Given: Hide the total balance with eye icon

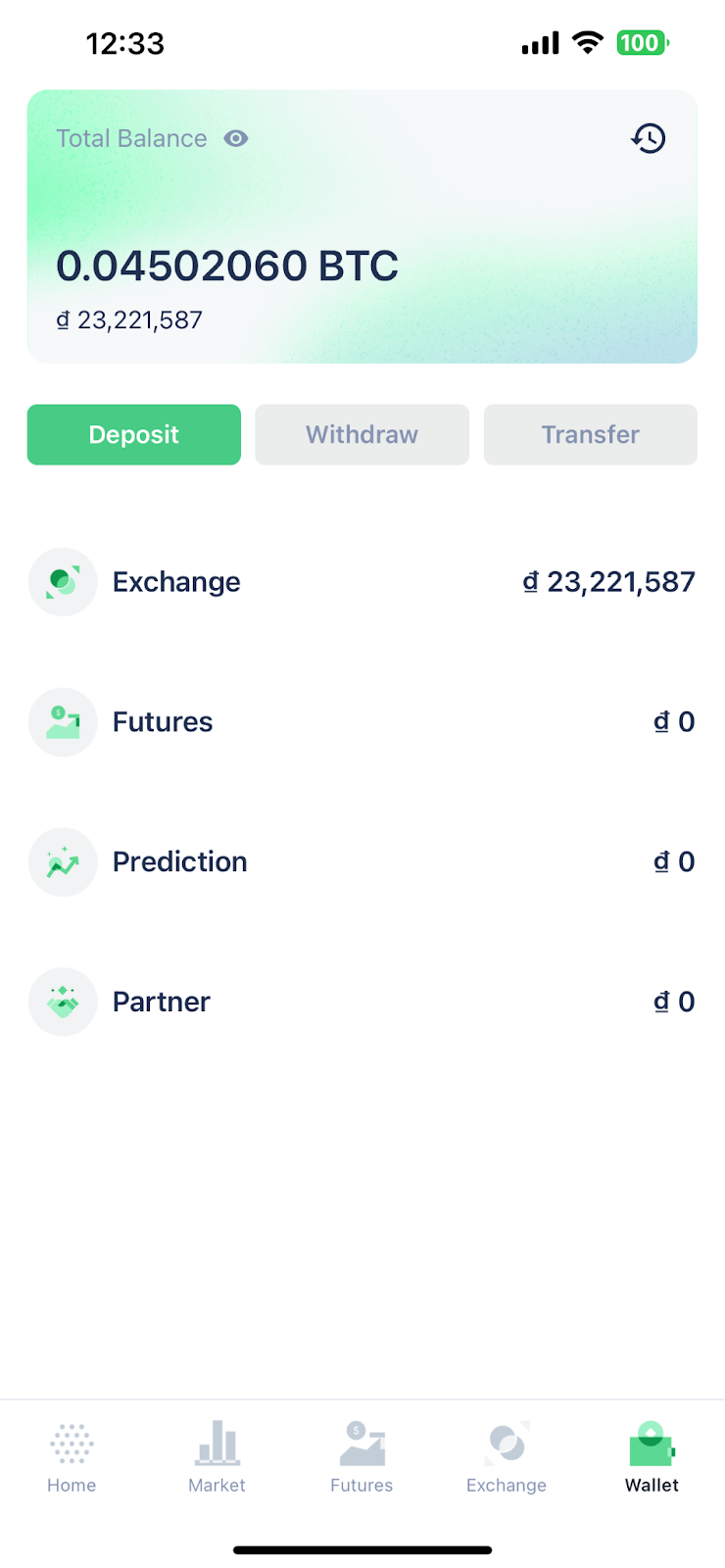Looking at the screenshot, I should pos(236,138).
